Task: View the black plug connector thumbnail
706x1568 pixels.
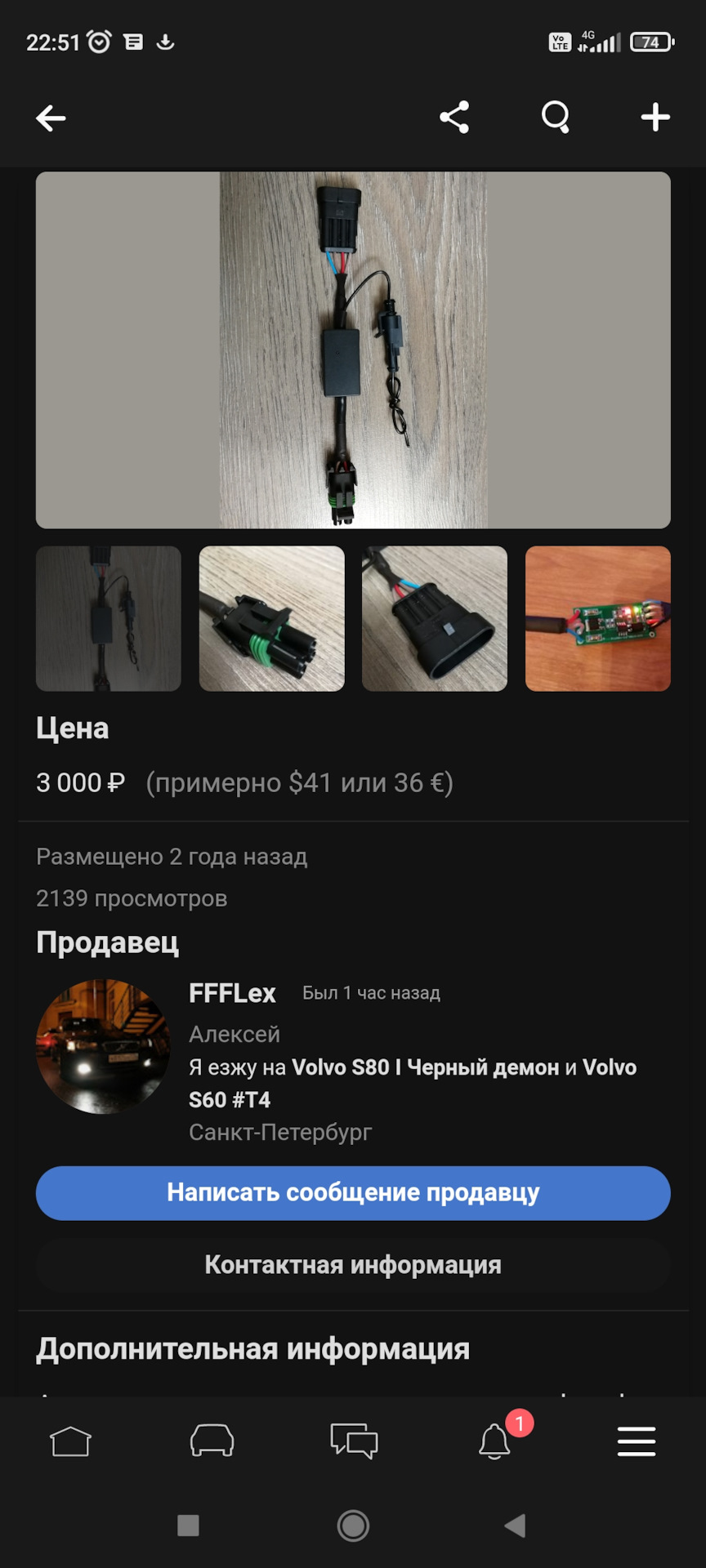Action: (434, 618)
